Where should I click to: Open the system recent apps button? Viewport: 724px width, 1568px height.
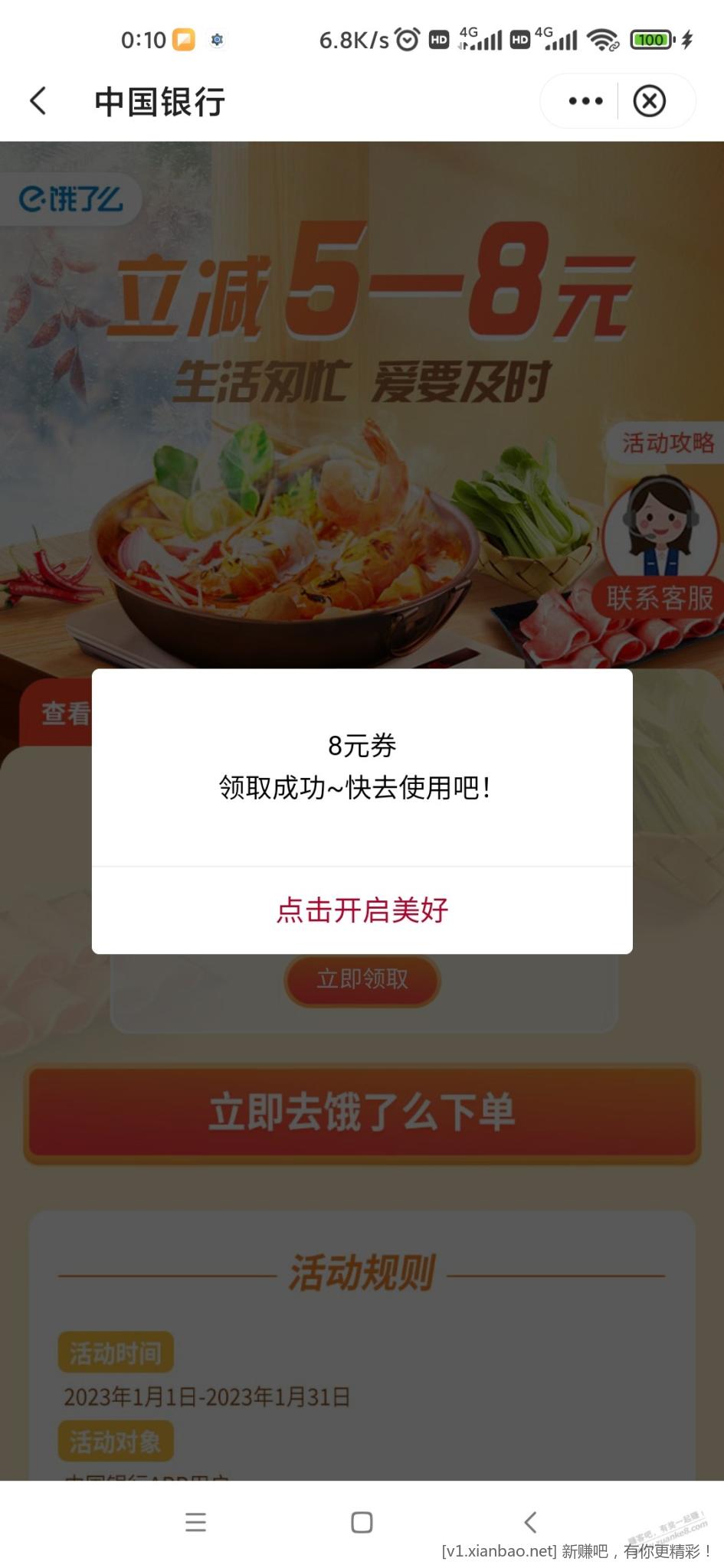[x=196, y=1521]
